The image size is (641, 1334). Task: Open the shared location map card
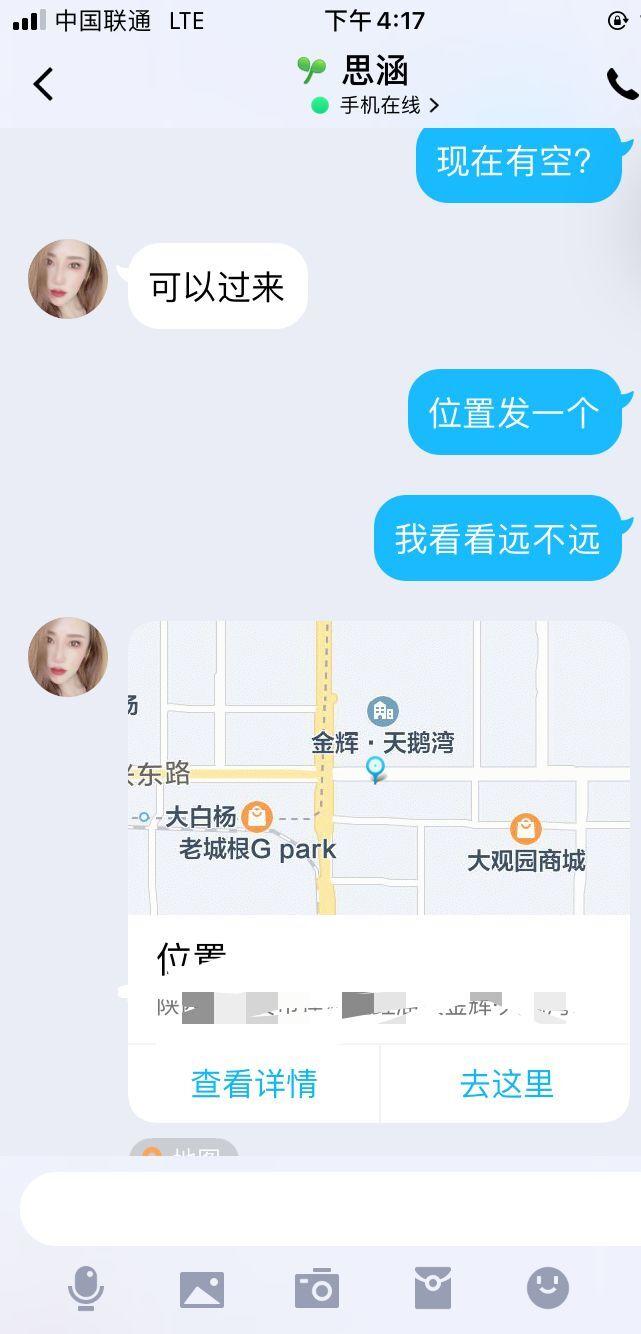379,767
